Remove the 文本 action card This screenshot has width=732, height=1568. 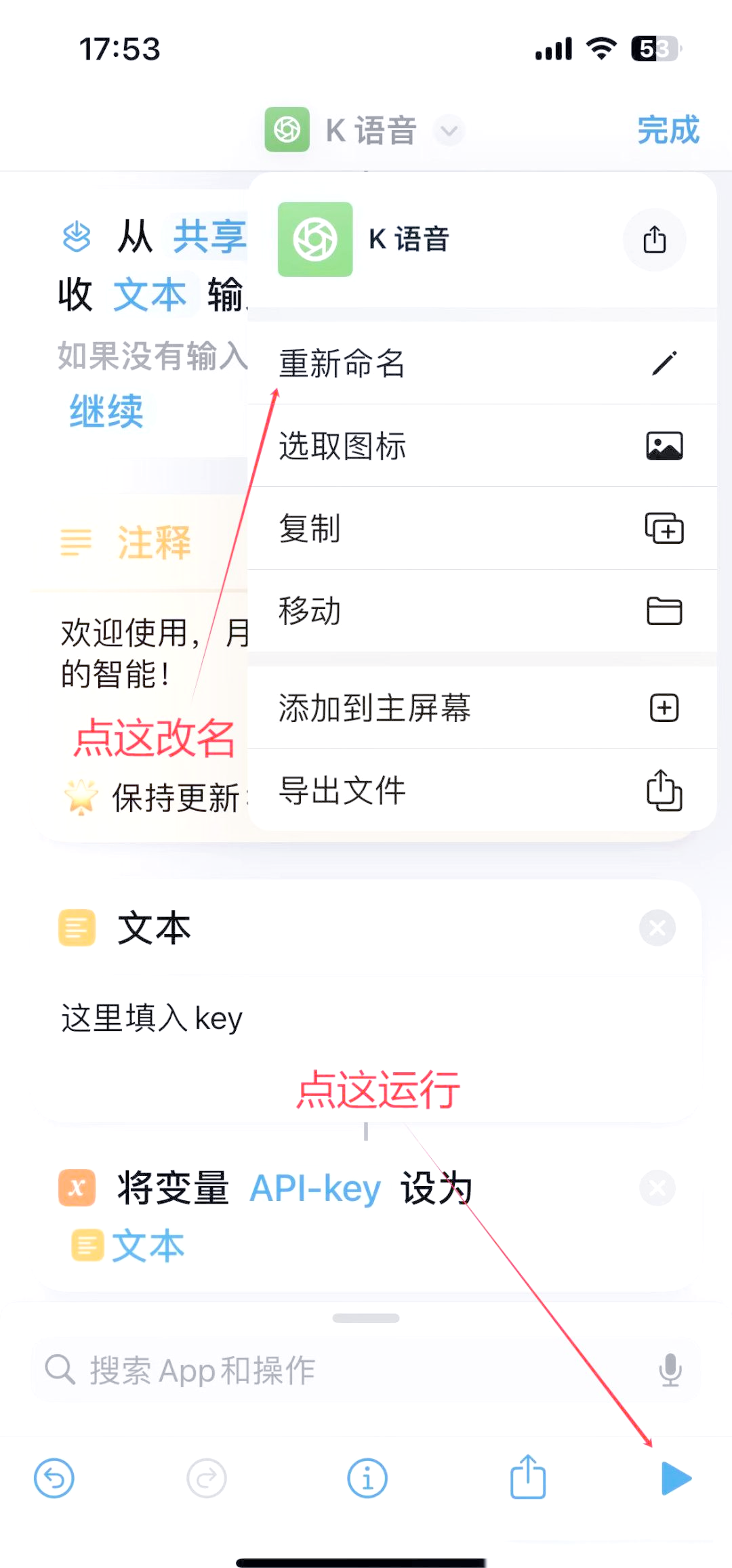point(657,928)
